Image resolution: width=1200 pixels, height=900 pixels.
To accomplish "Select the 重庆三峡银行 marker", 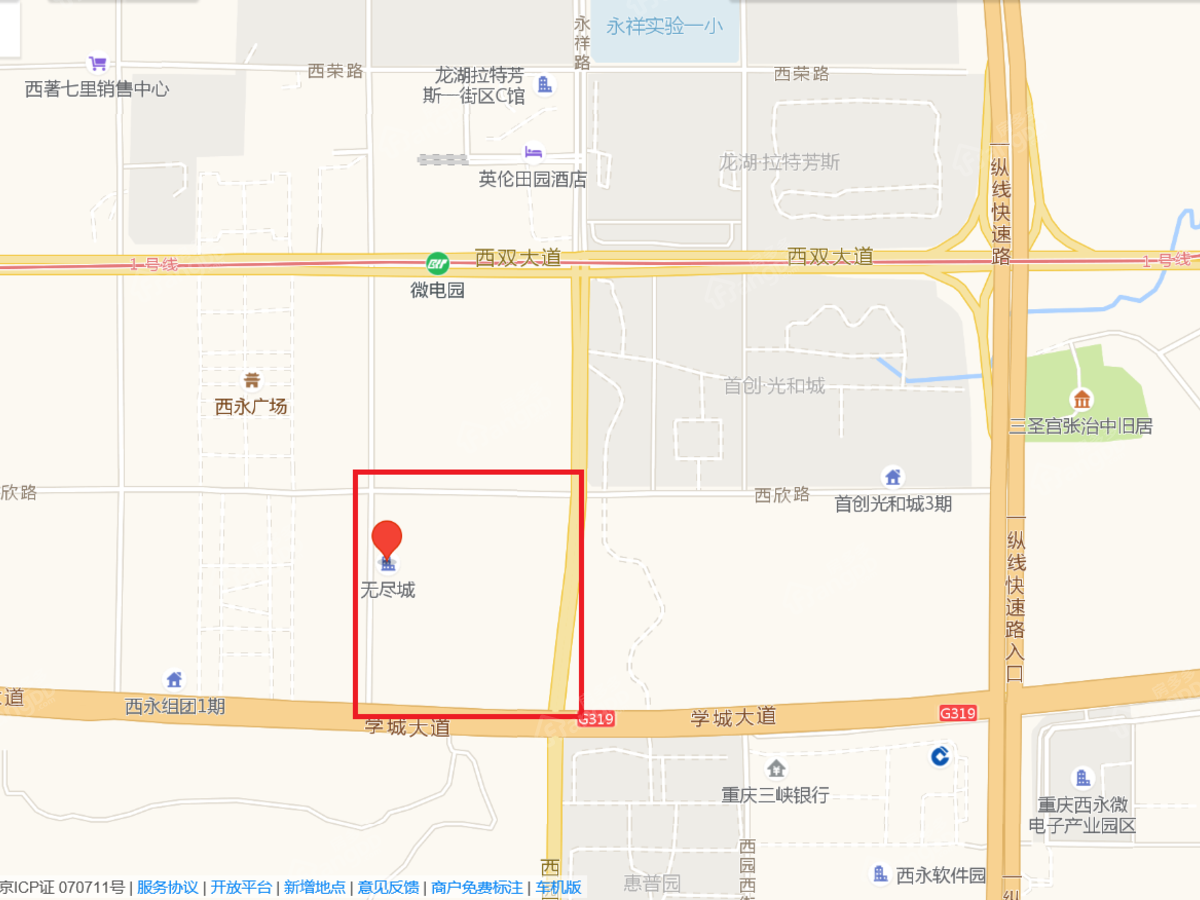I will [776, 768].
